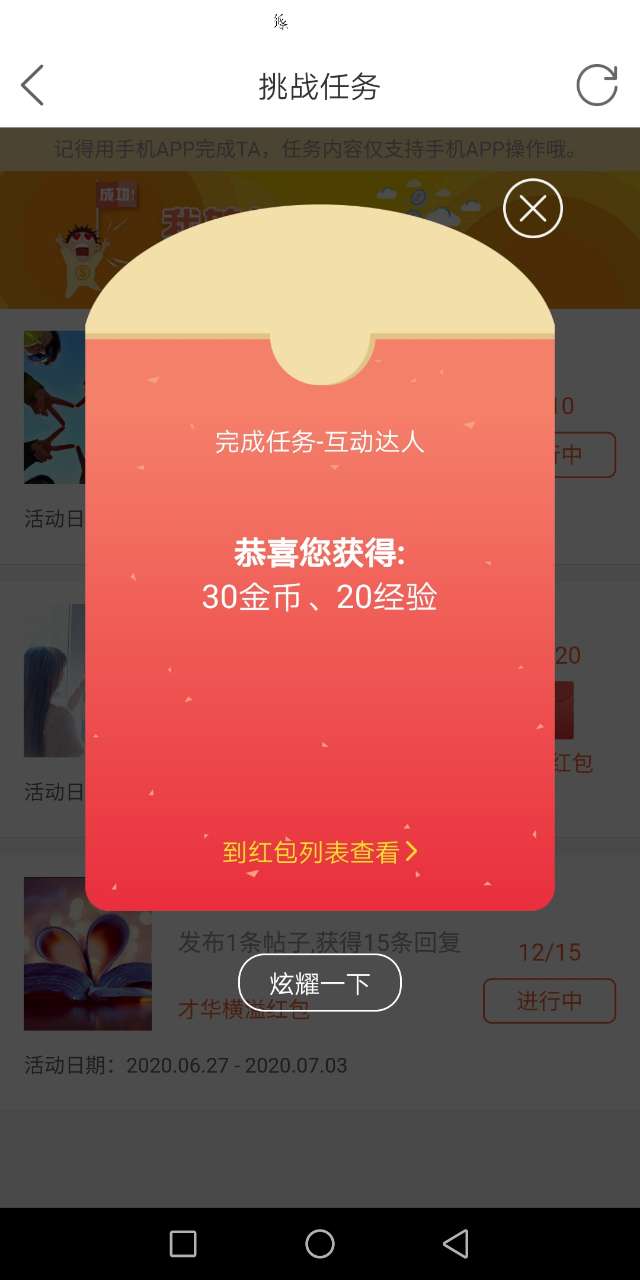
Task: Go to the system home screen
Action: [320, 1243]
